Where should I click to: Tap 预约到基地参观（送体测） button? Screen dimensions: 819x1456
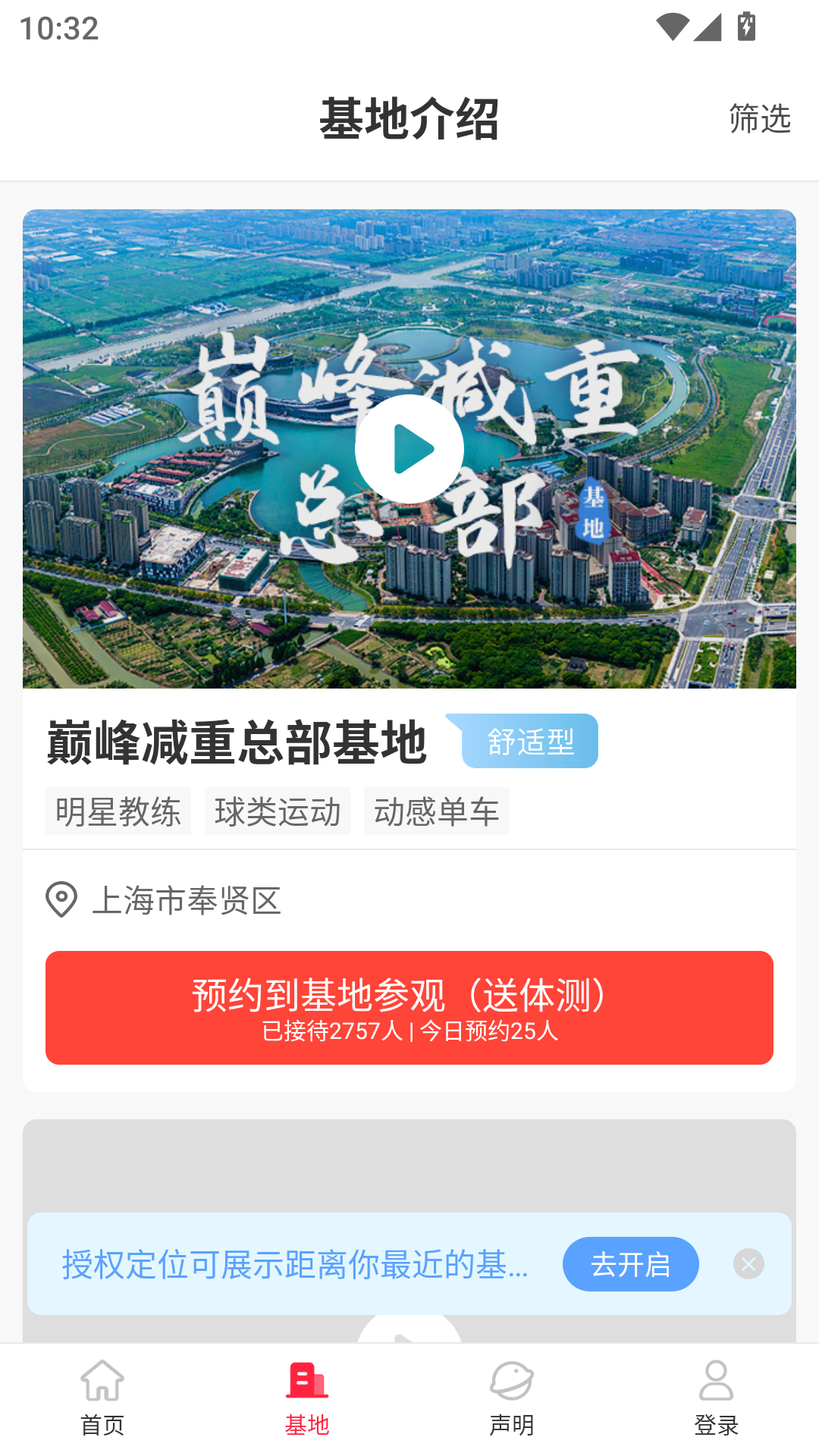[x=409, y=1007]
